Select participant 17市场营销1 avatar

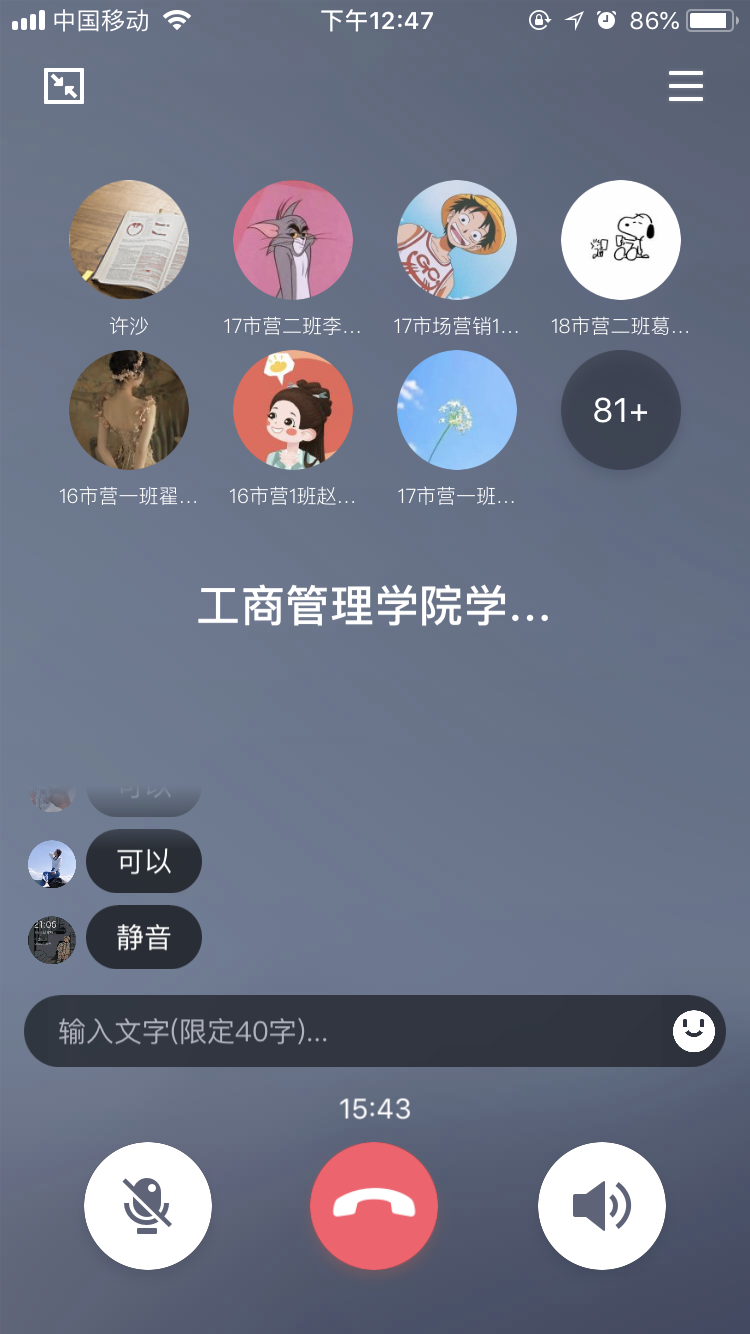457,240
